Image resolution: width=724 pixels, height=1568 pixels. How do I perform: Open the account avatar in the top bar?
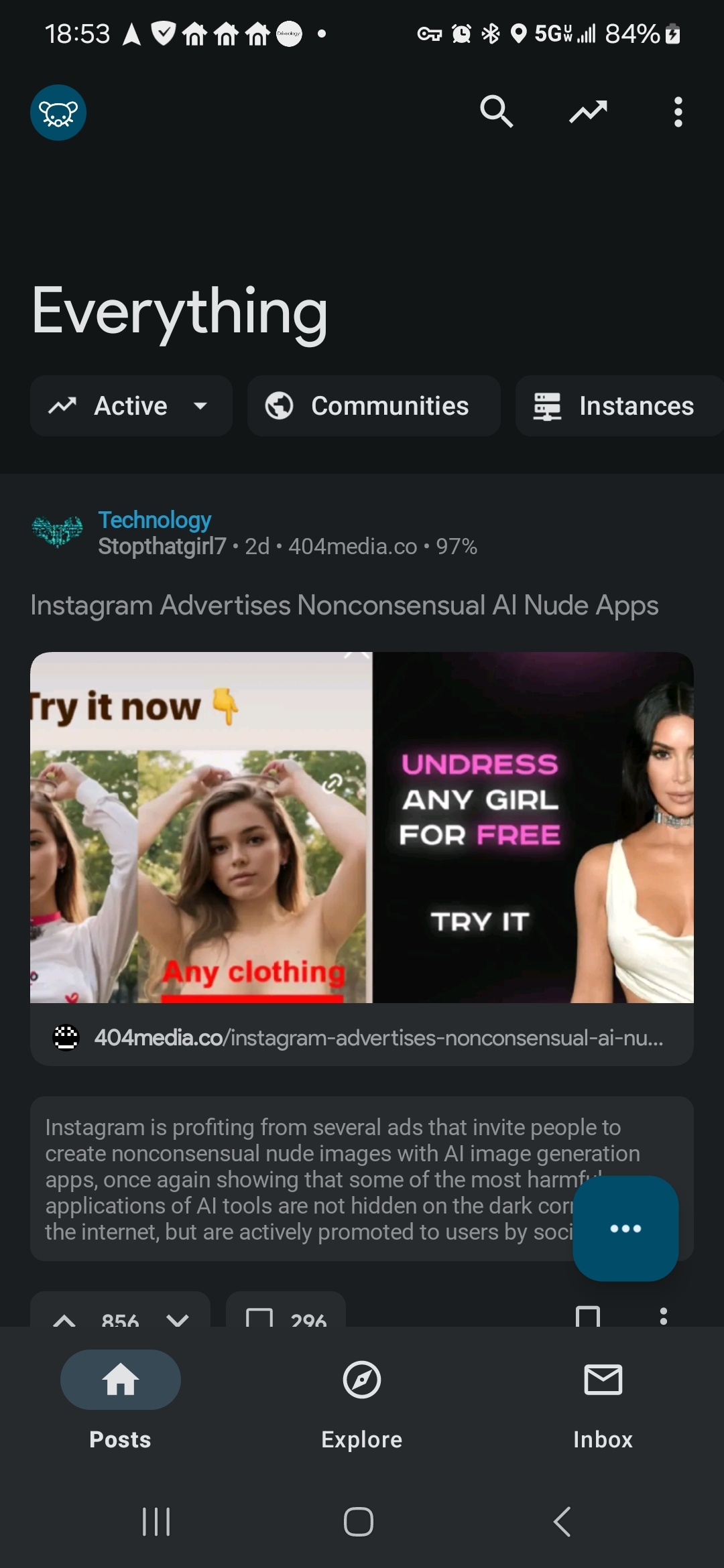(58, 113)
